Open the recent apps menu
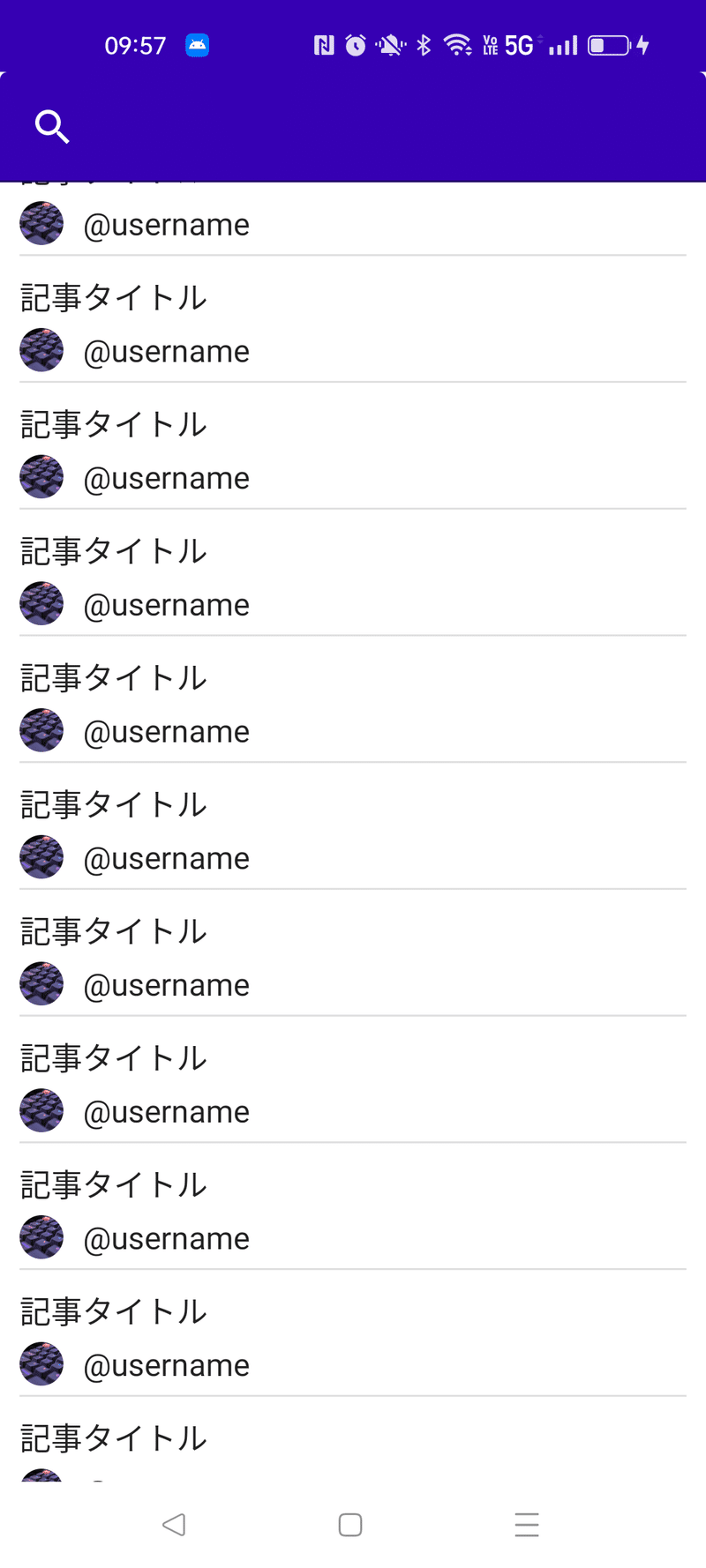Image resolution: width=706 pixels, height=1568 pixels. pos(527,1524)
